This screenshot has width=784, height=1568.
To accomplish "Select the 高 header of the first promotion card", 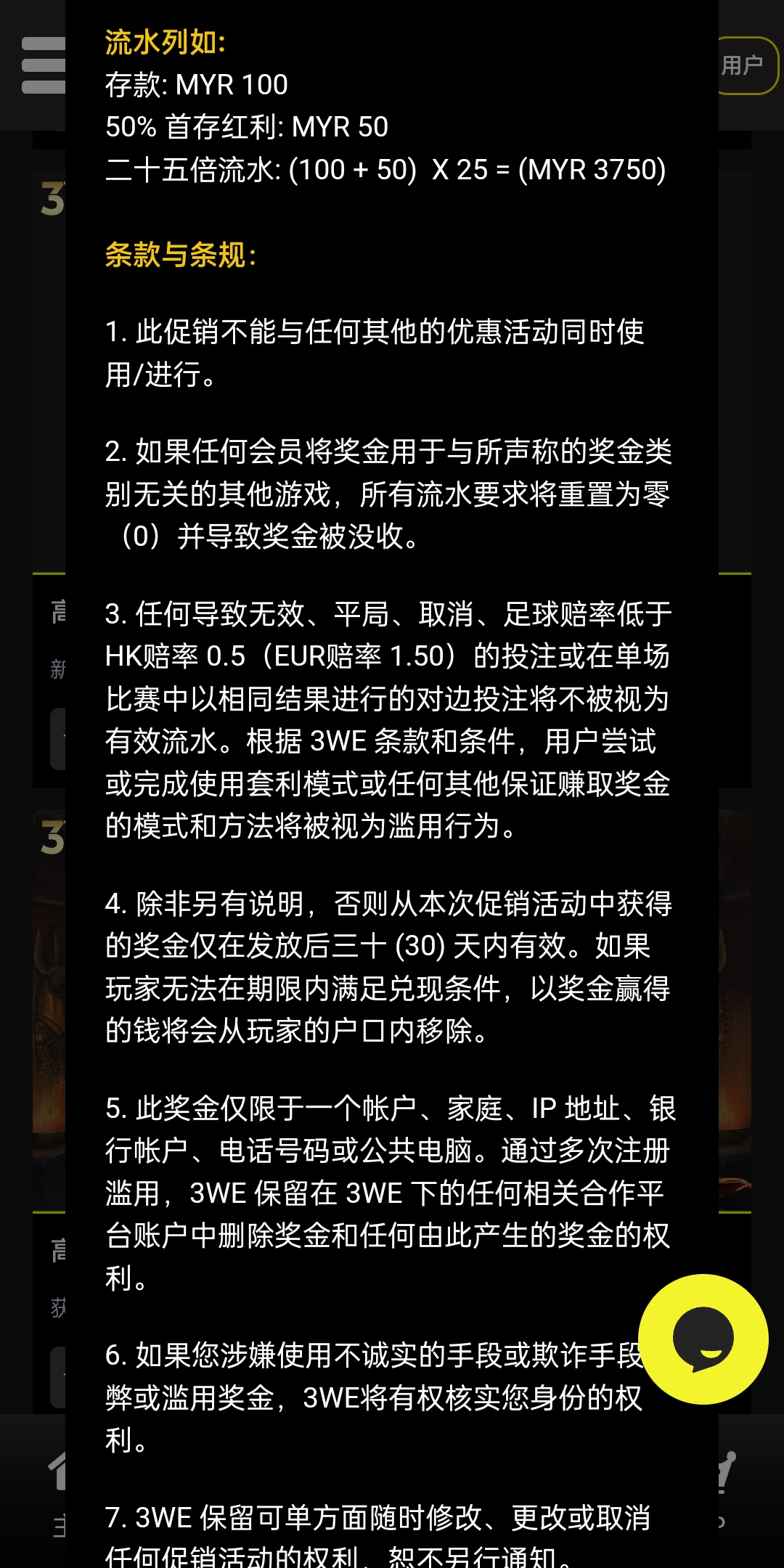I will click(60, 610).
